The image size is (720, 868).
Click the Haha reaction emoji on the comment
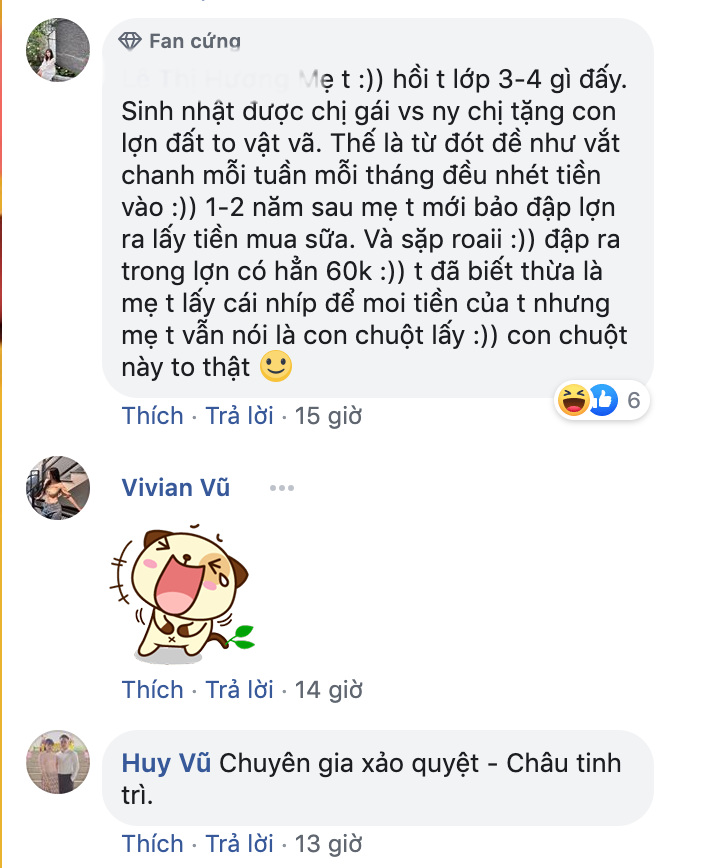point(574,398)
